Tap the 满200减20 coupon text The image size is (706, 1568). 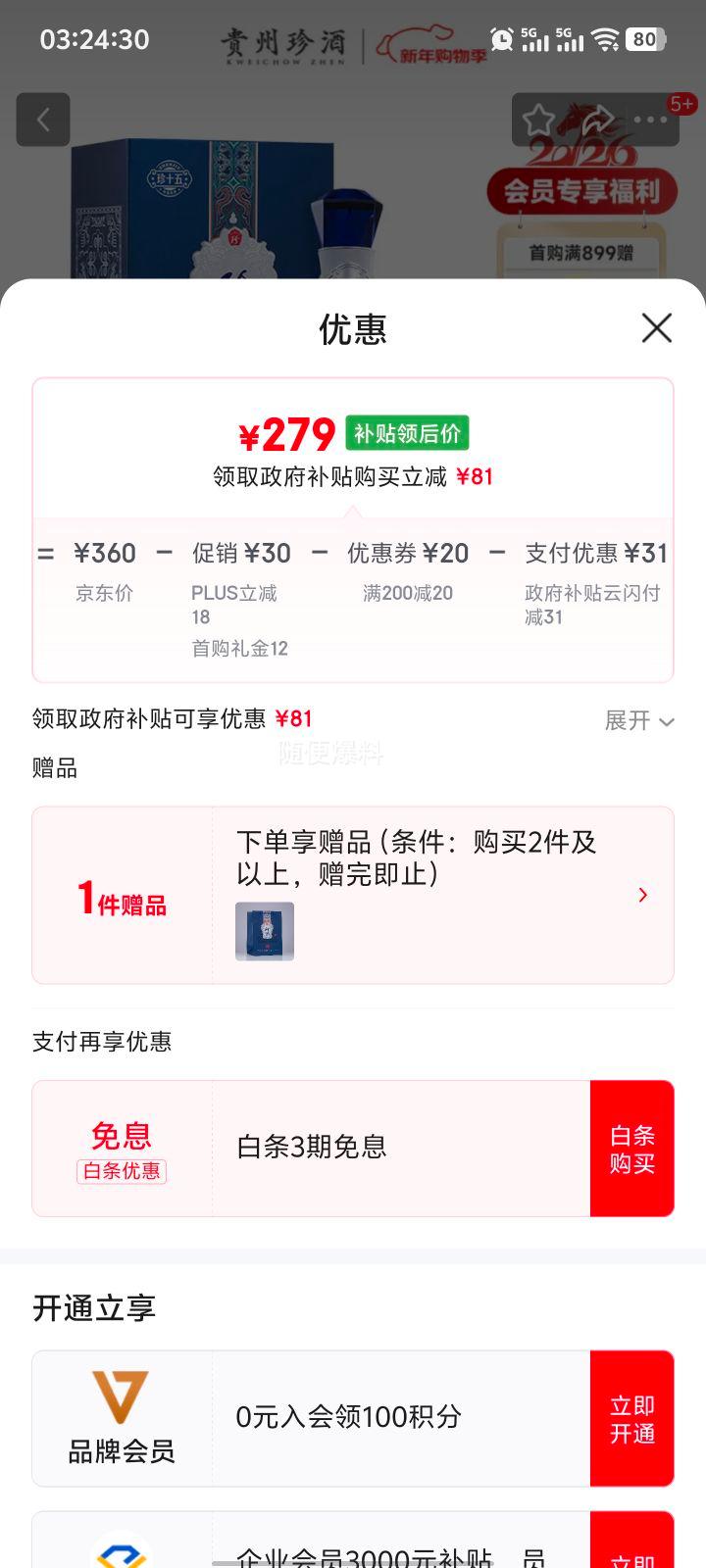[408, 593]
